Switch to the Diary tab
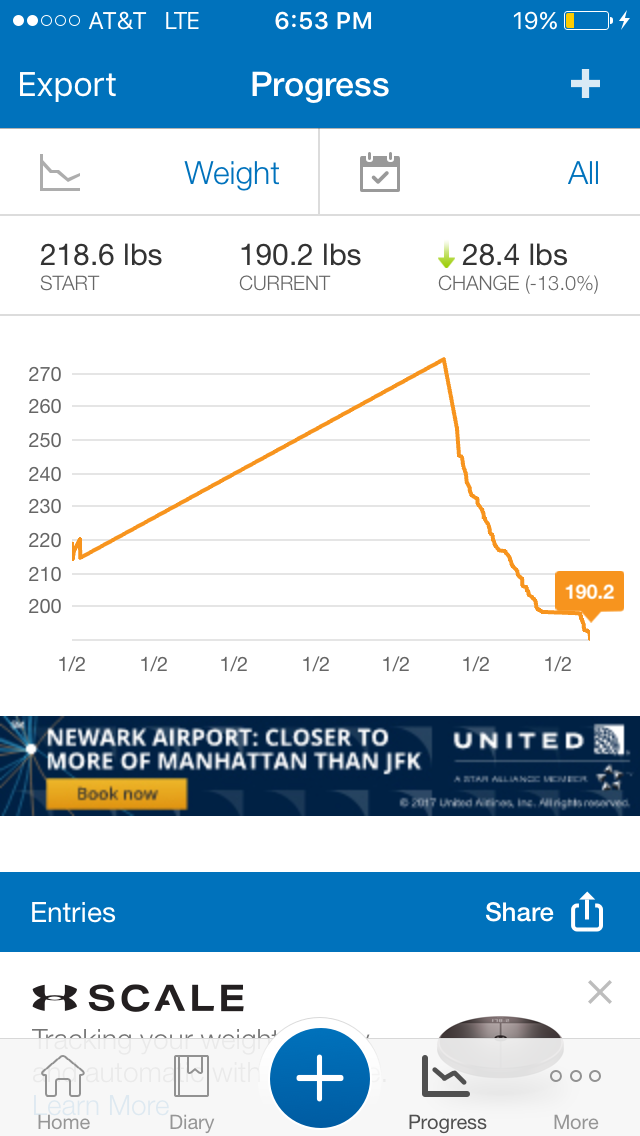 pos(191,1091)
